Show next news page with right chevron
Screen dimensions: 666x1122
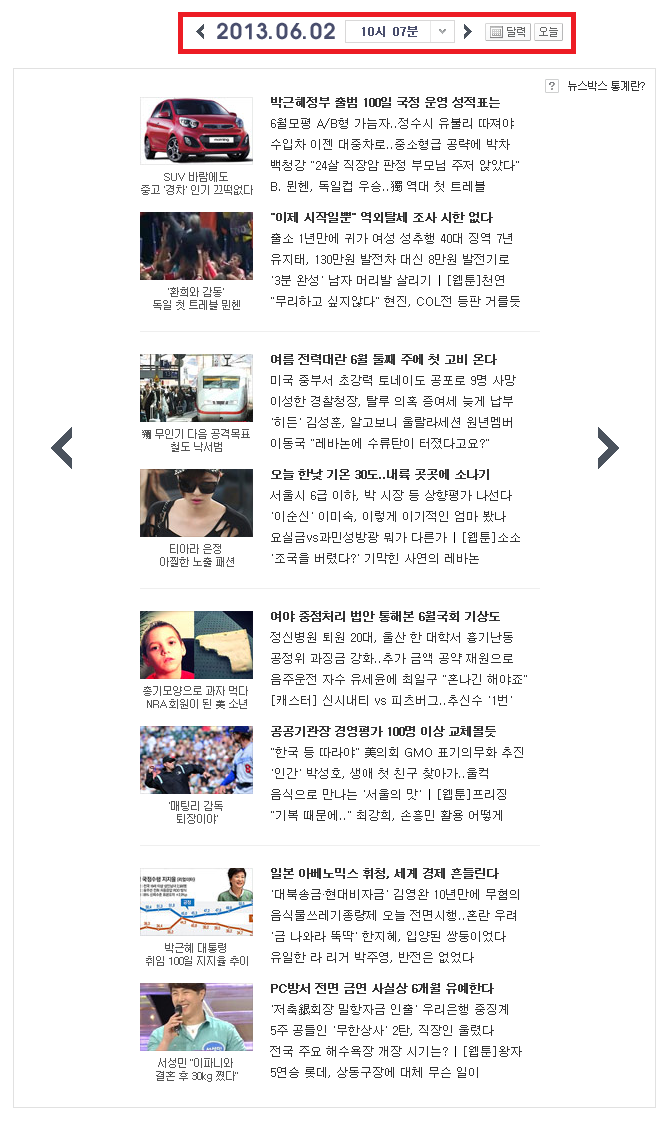click(607, 448)
